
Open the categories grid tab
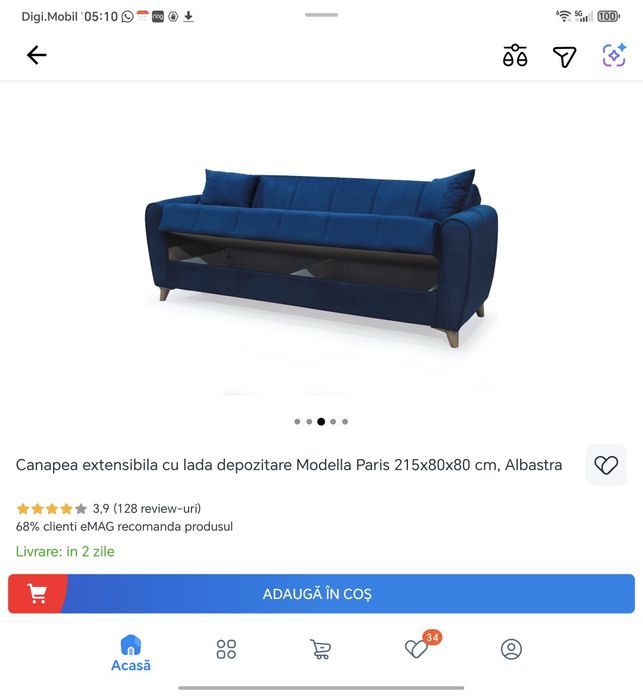pos(226,650)
